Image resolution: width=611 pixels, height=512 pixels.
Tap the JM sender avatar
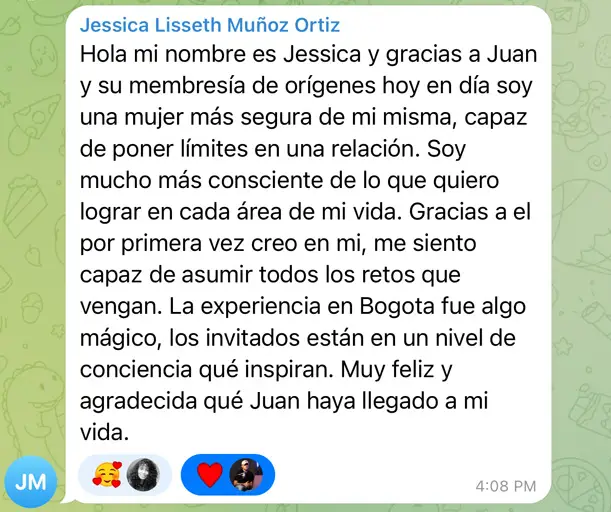pyautogui.click(x=29, y=482)
